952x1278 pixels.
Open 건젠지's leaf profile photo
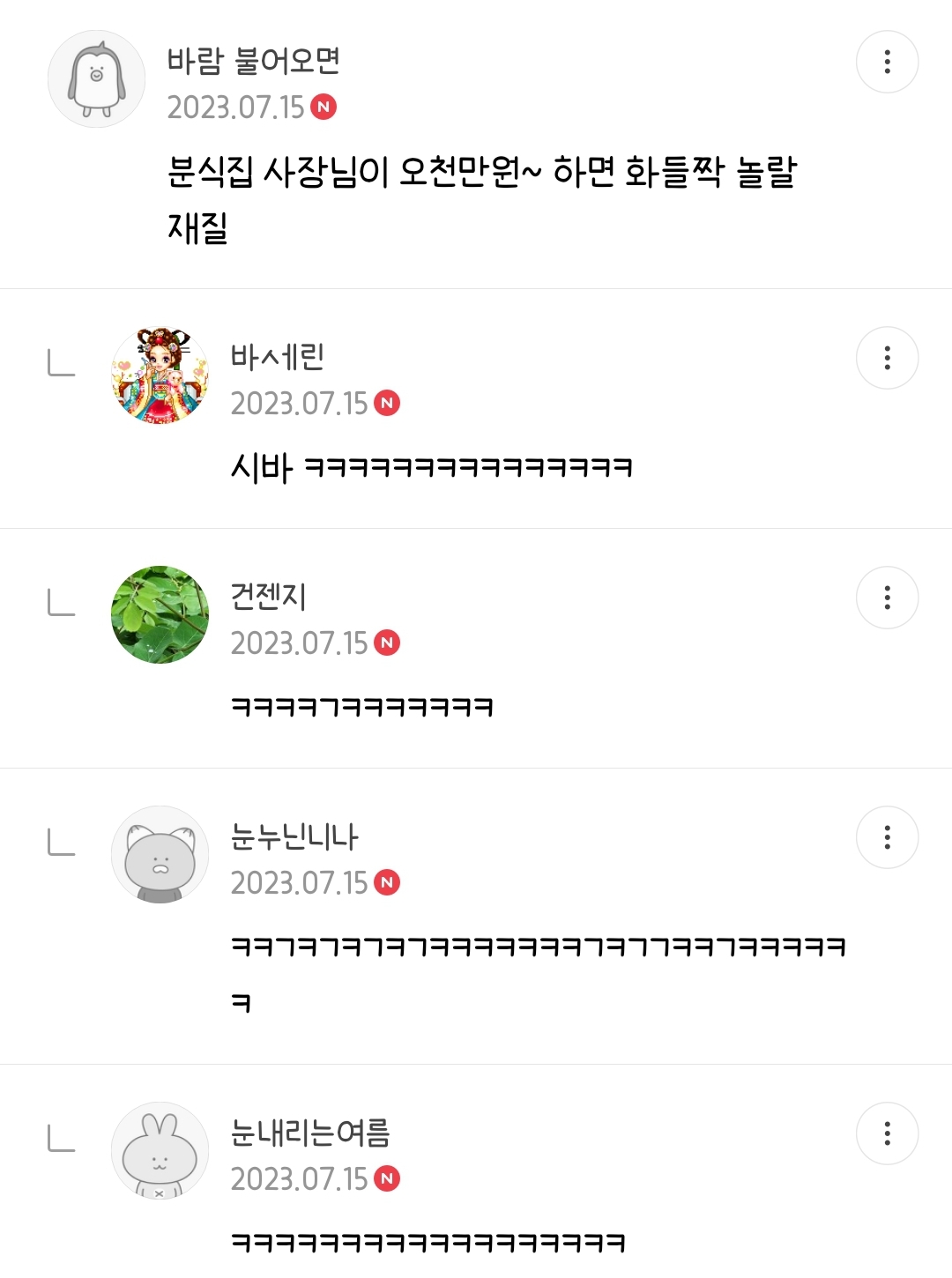pos(160,615)
